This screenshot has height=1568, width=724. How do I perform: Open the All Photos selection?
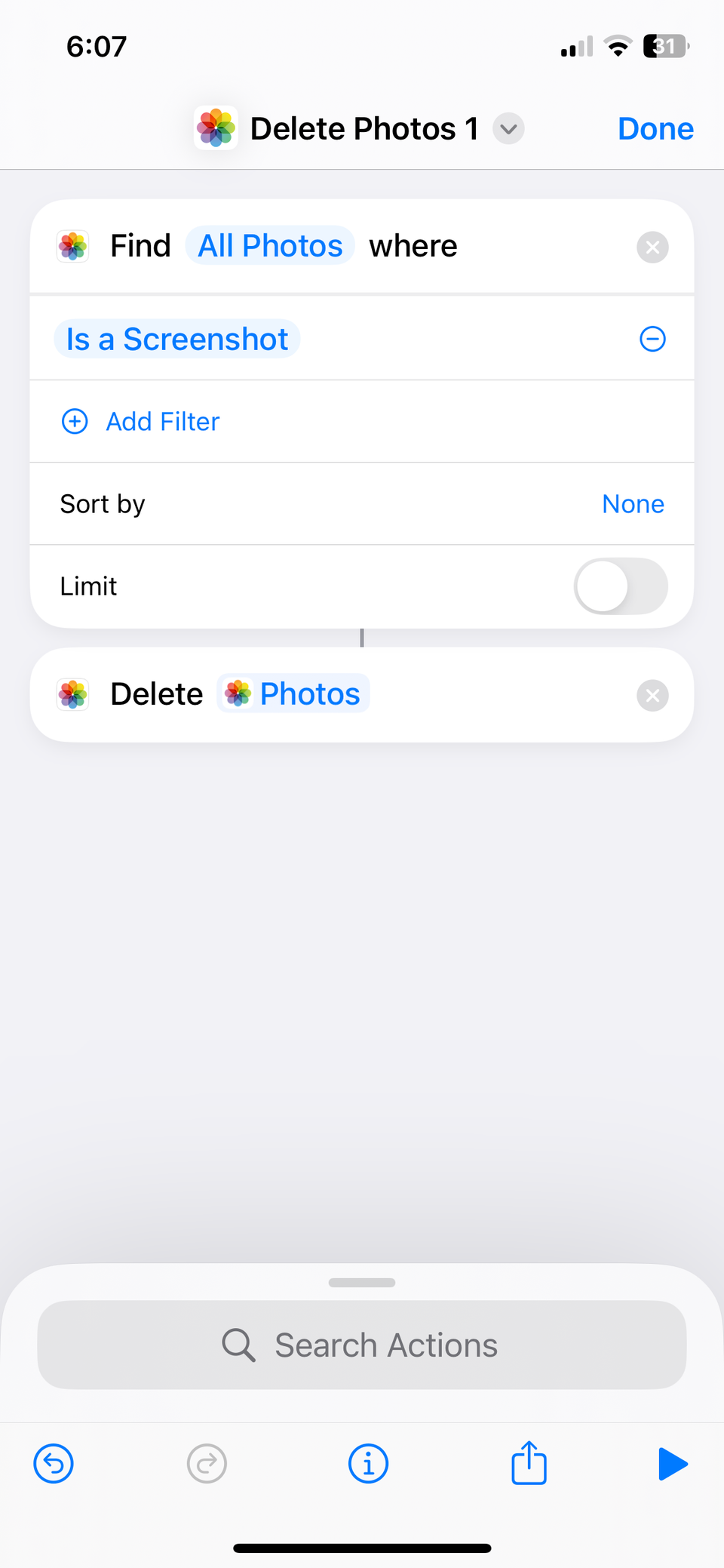click(x=269, y=245)
